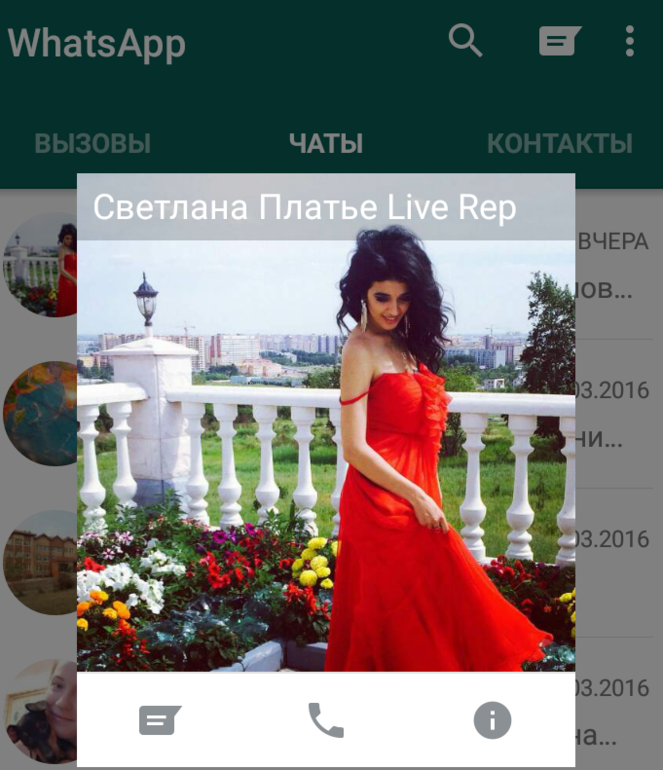
Task: Switch to the КОНТАКТЫ tab
Action: (559, 143)
